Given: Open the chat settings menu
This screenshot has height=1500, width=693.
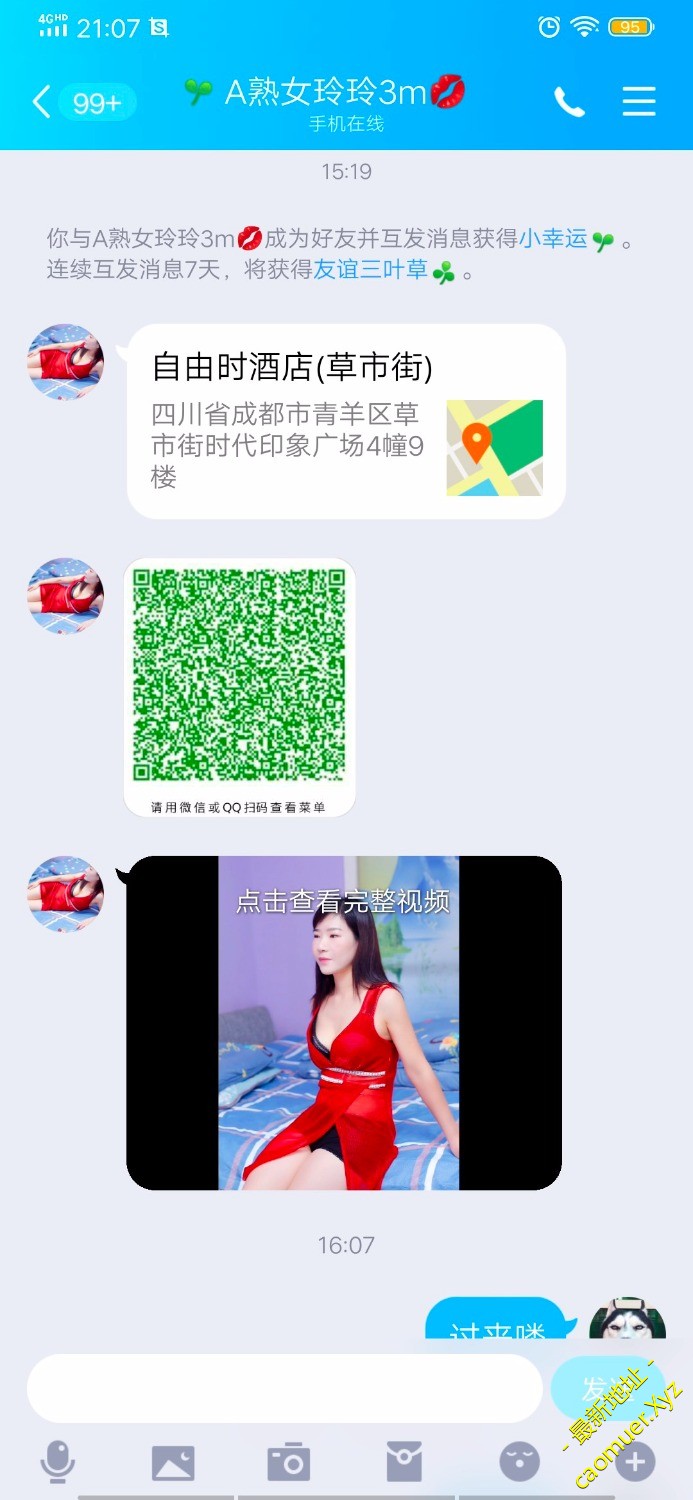Looking at the screenshot, I should click(x=639, y=102).
